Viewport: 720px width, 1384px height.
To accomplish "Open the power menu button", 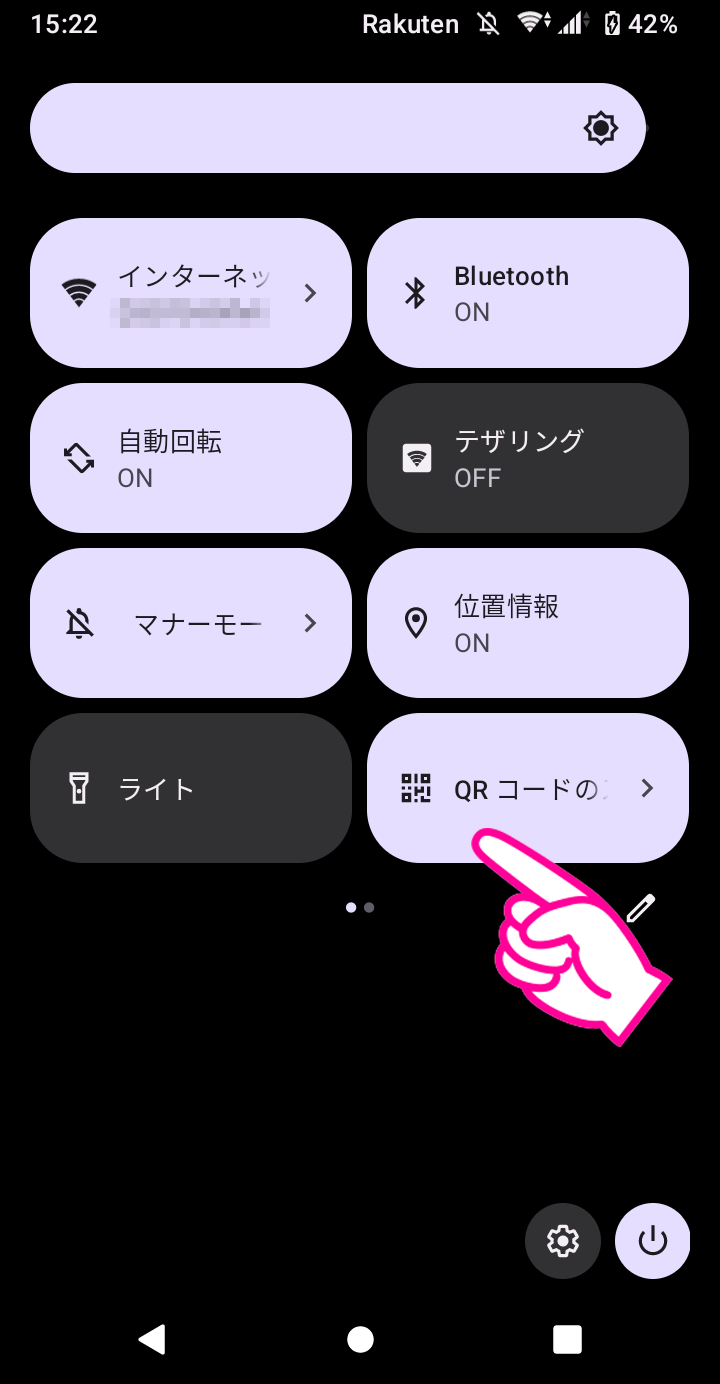I will (x=653, y=1241).
